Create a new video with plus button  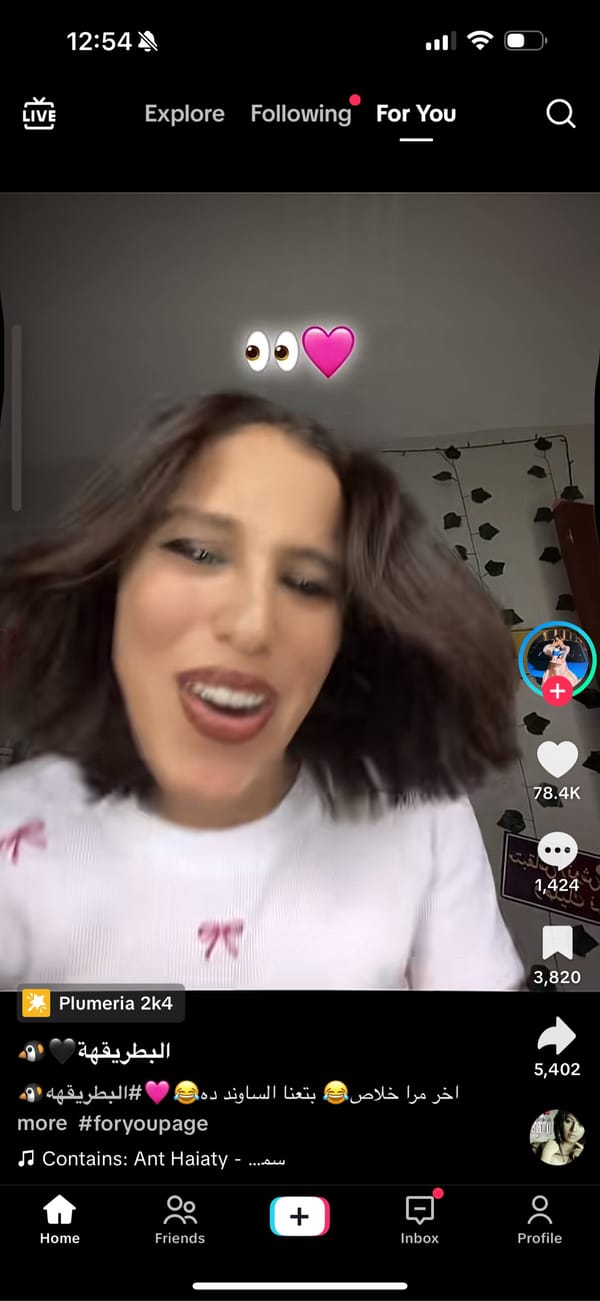[299, 1217]
